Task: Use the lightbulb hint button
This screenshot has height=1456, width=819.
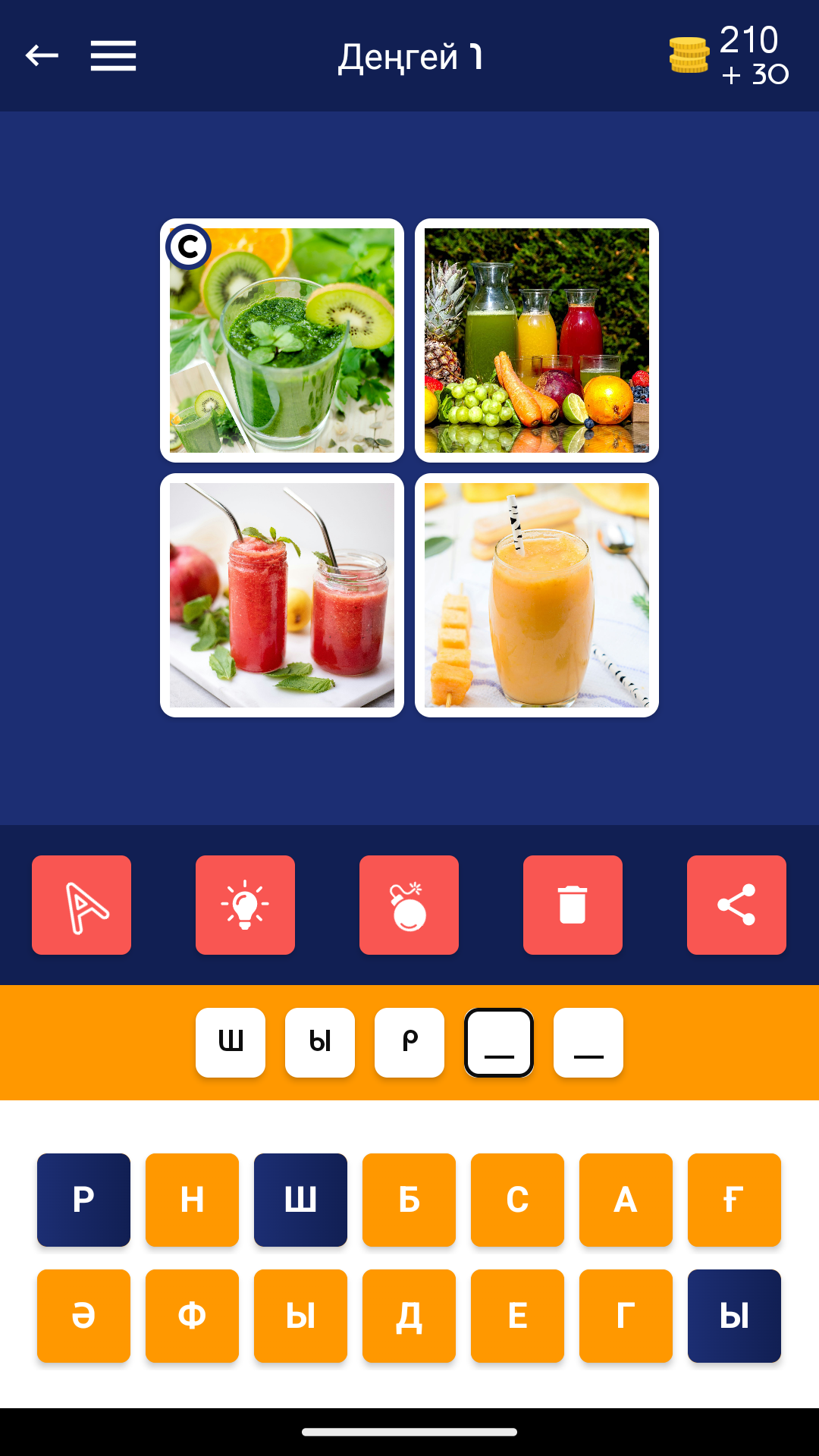Action: pyautogui.click(x=245, y=905)
